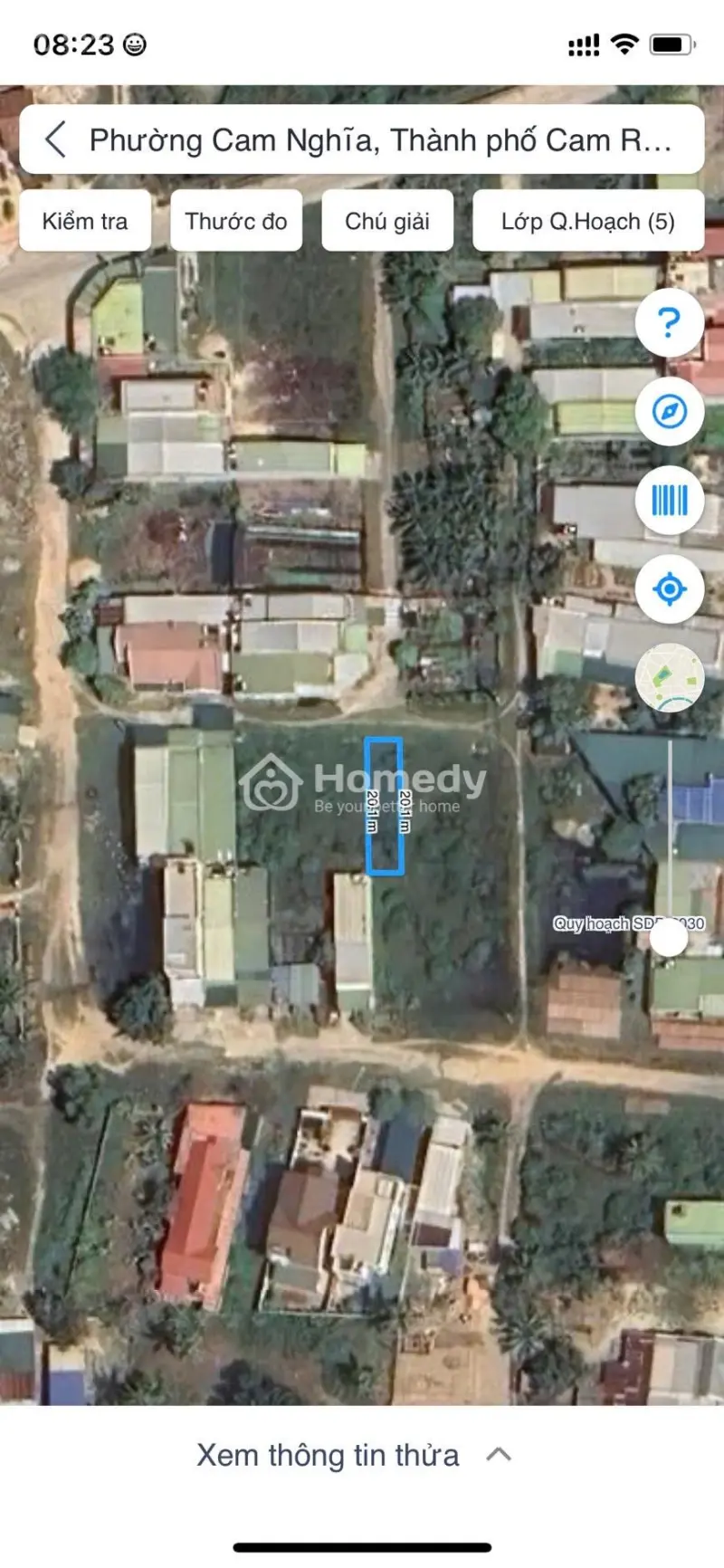Select the blue outlined land plot
This screenshot has width=724, height=1568.
coord(384,806)
